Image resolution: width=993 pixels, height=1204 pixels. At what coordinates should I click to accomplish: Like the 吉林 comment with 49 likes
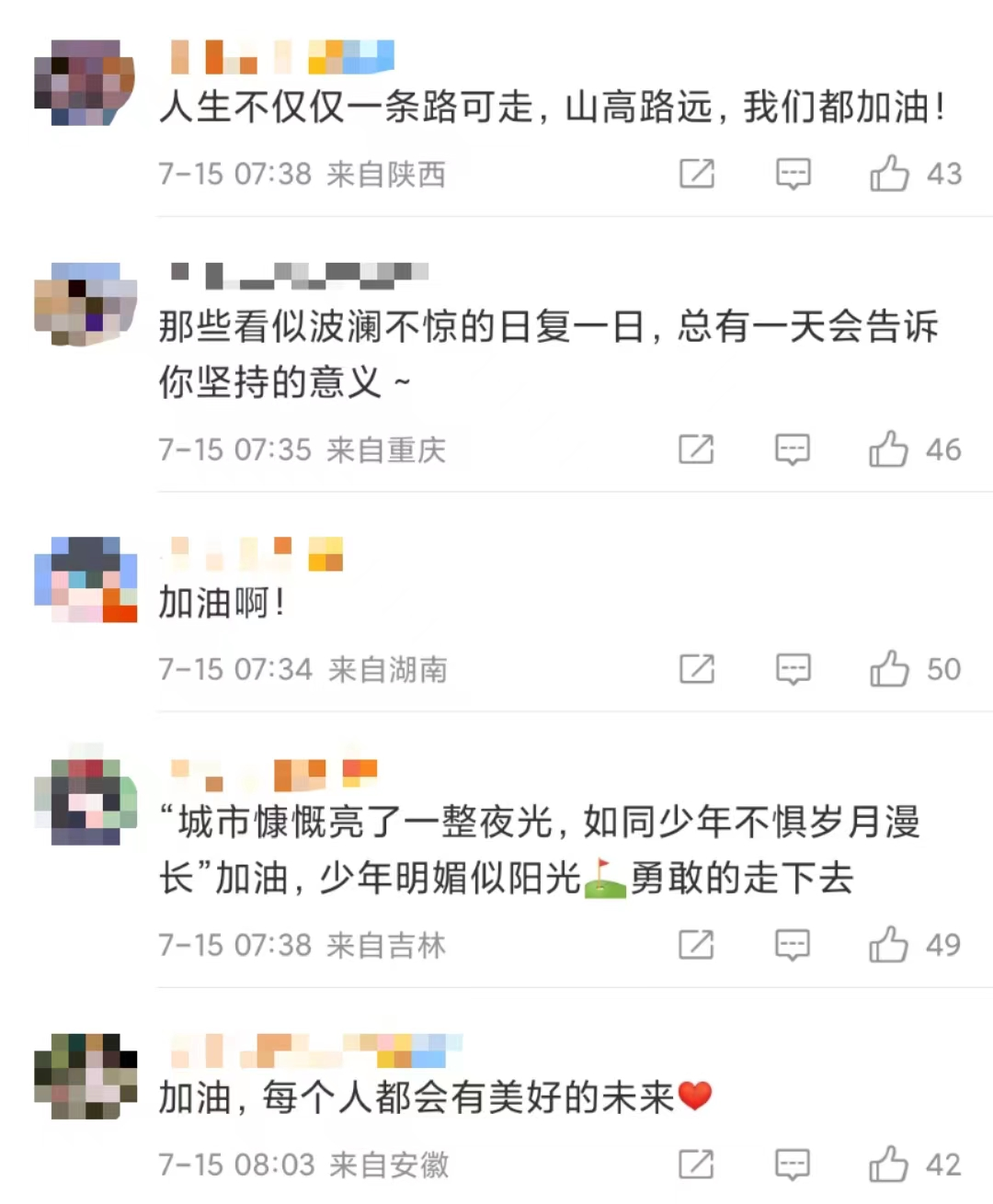coord(888,944)
